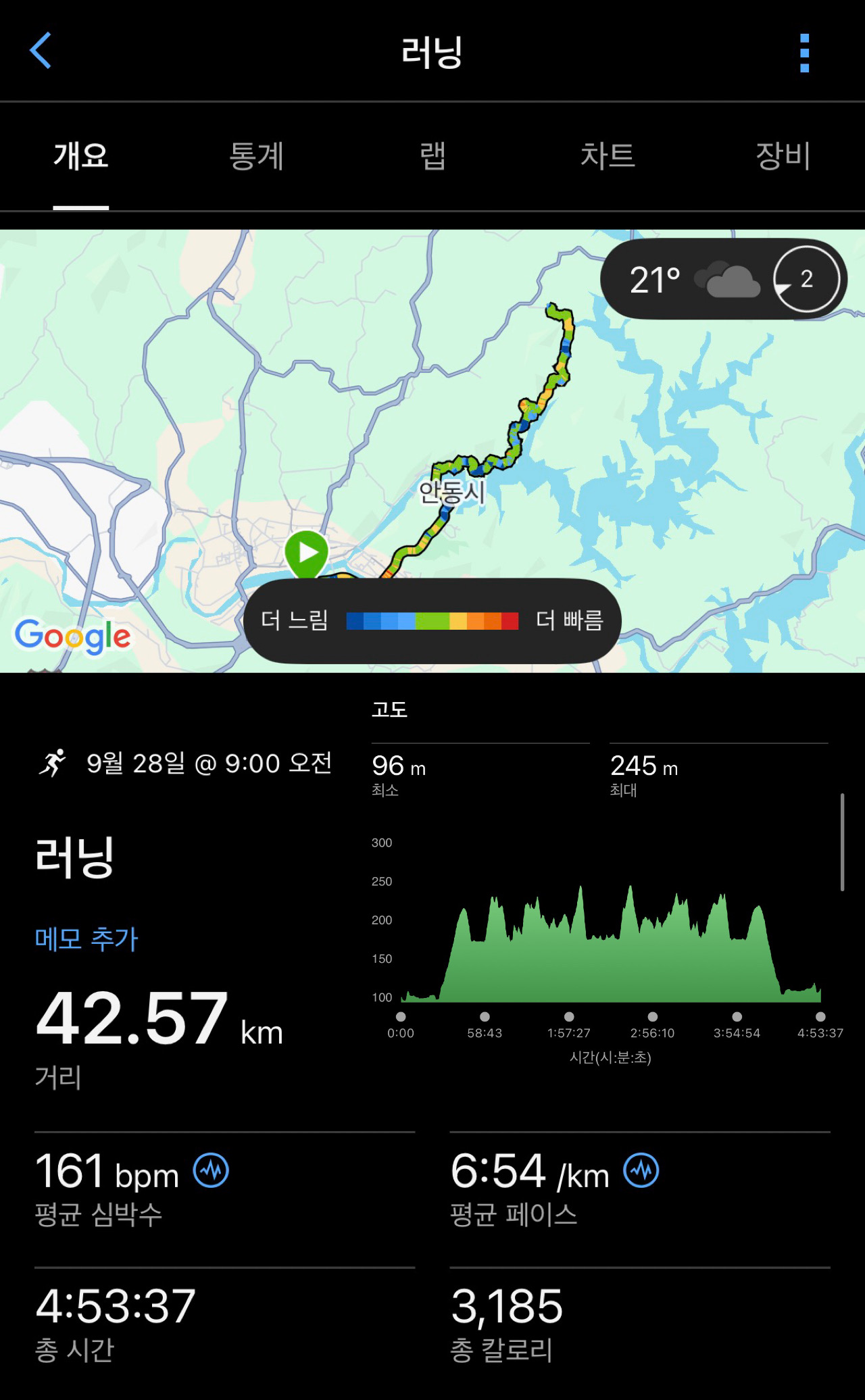Switch to the 통계 tab
865x1400 pixels.
[256, 157]
